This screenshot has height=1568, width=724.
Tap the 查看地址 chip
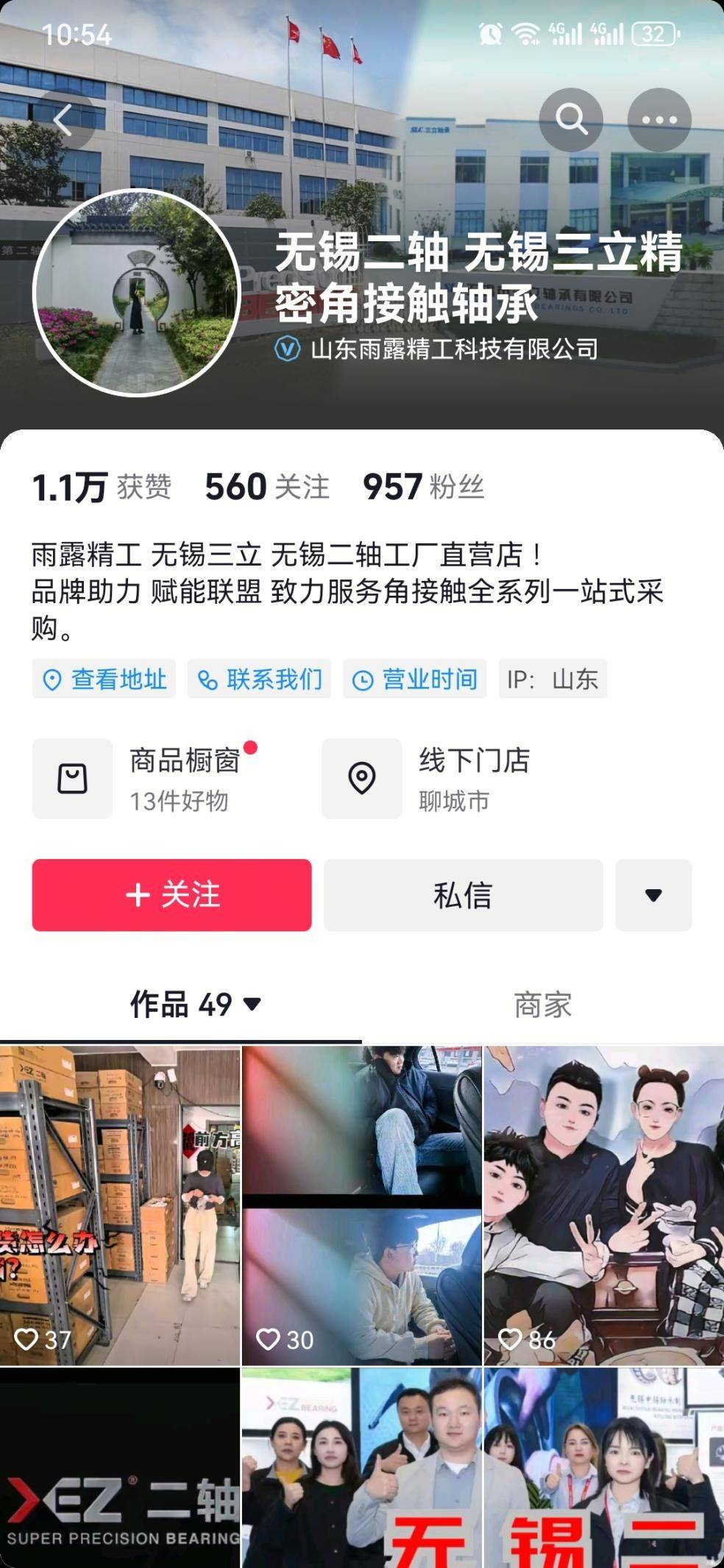tap(104, 679)
